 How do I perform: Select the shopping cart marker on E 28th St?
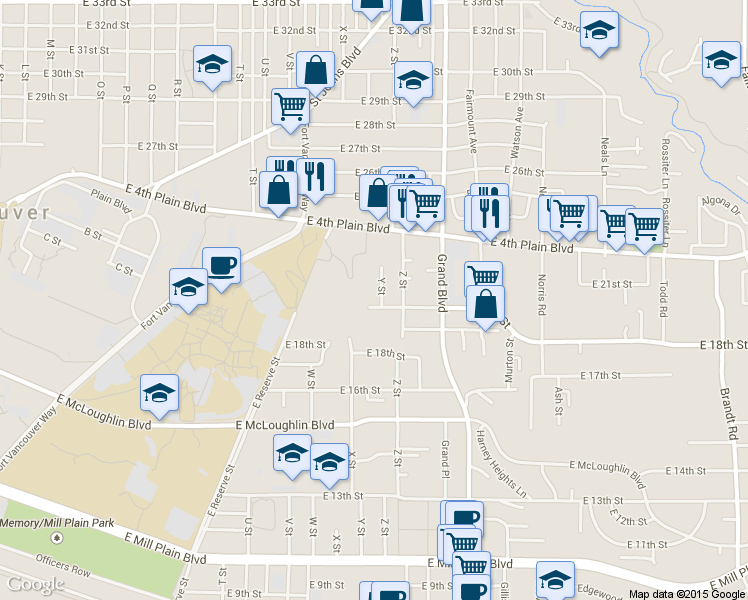(291, 104)
